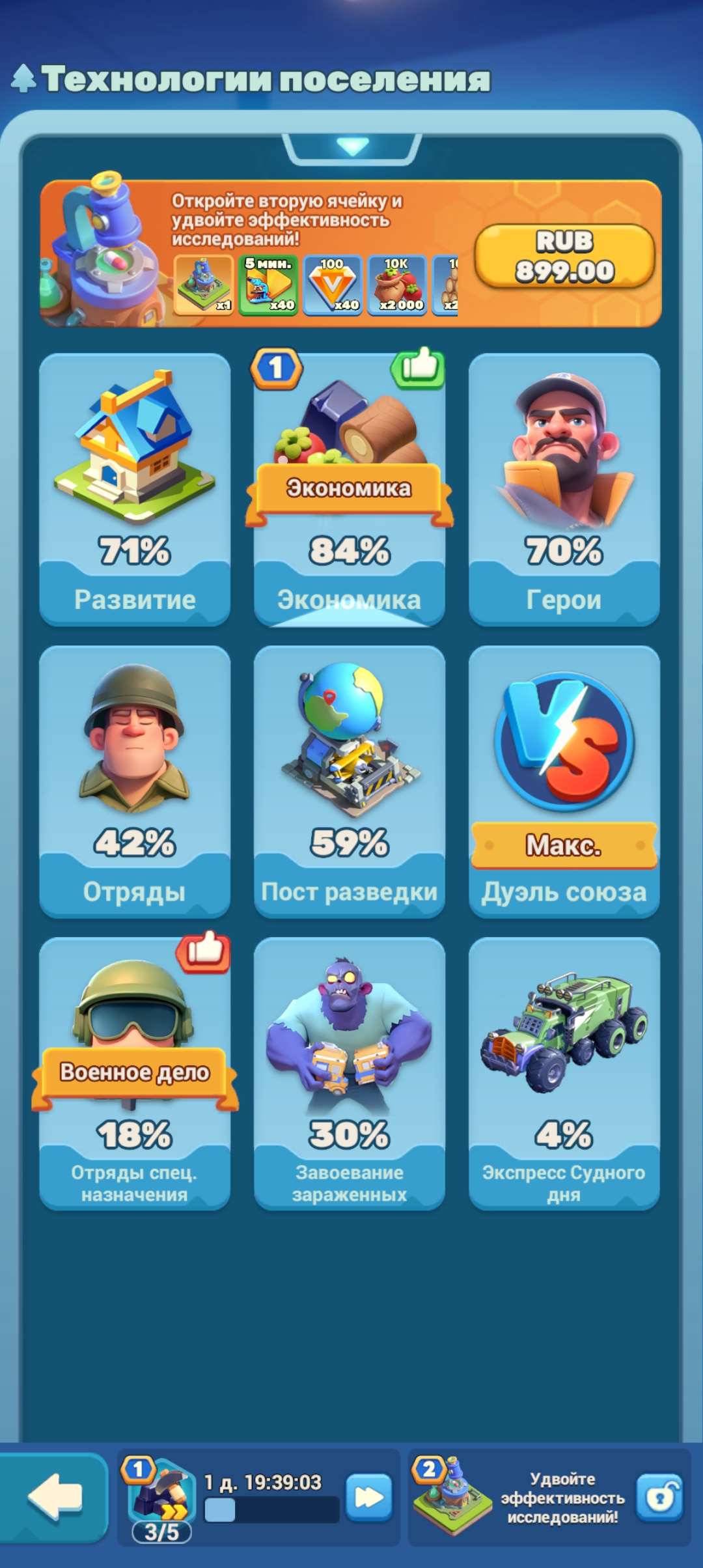
Task: Open the Развитие technology category
Action: [135, 489]
